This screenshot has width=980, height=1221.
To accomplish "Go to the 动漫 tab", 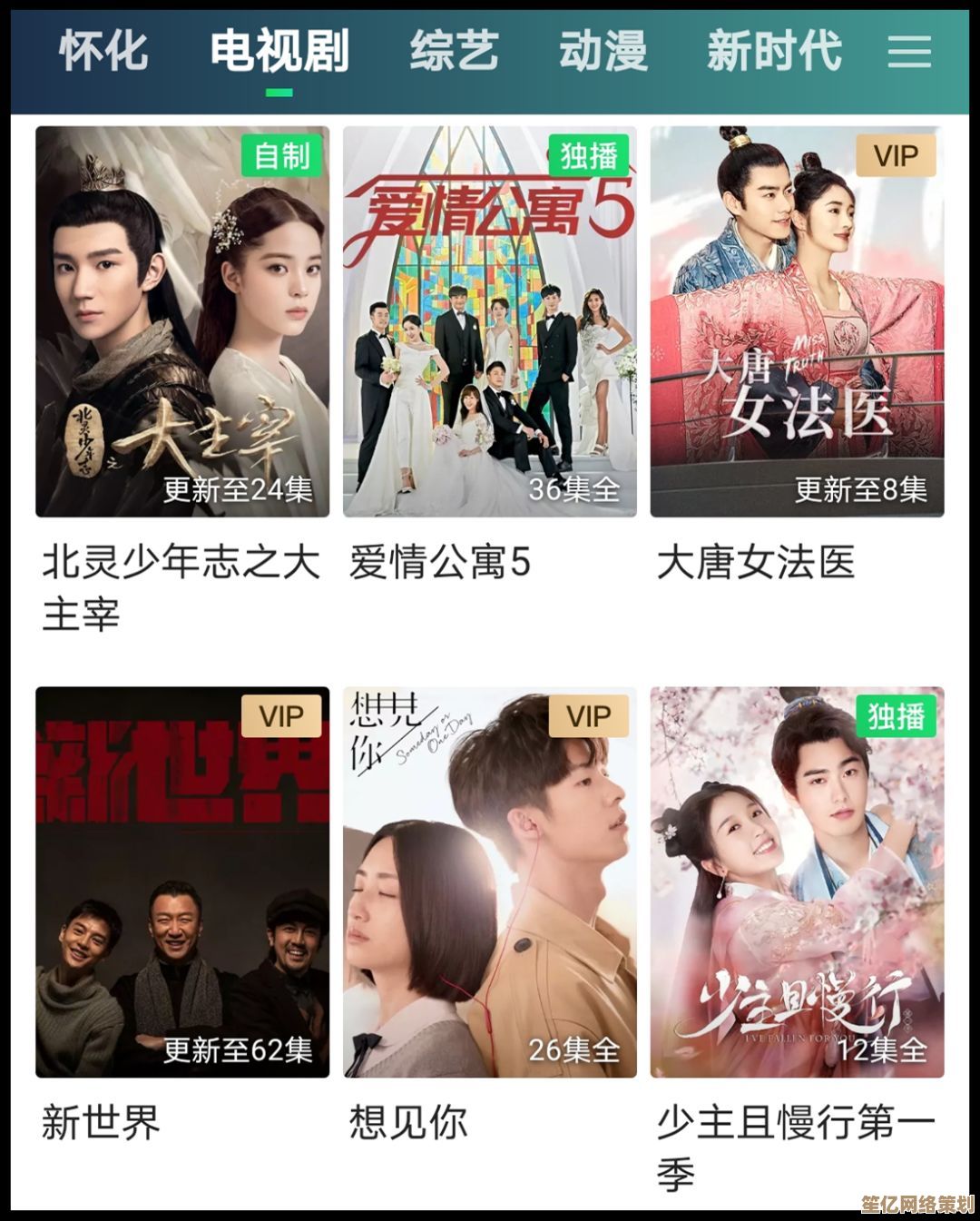I will tap(603, 51).
